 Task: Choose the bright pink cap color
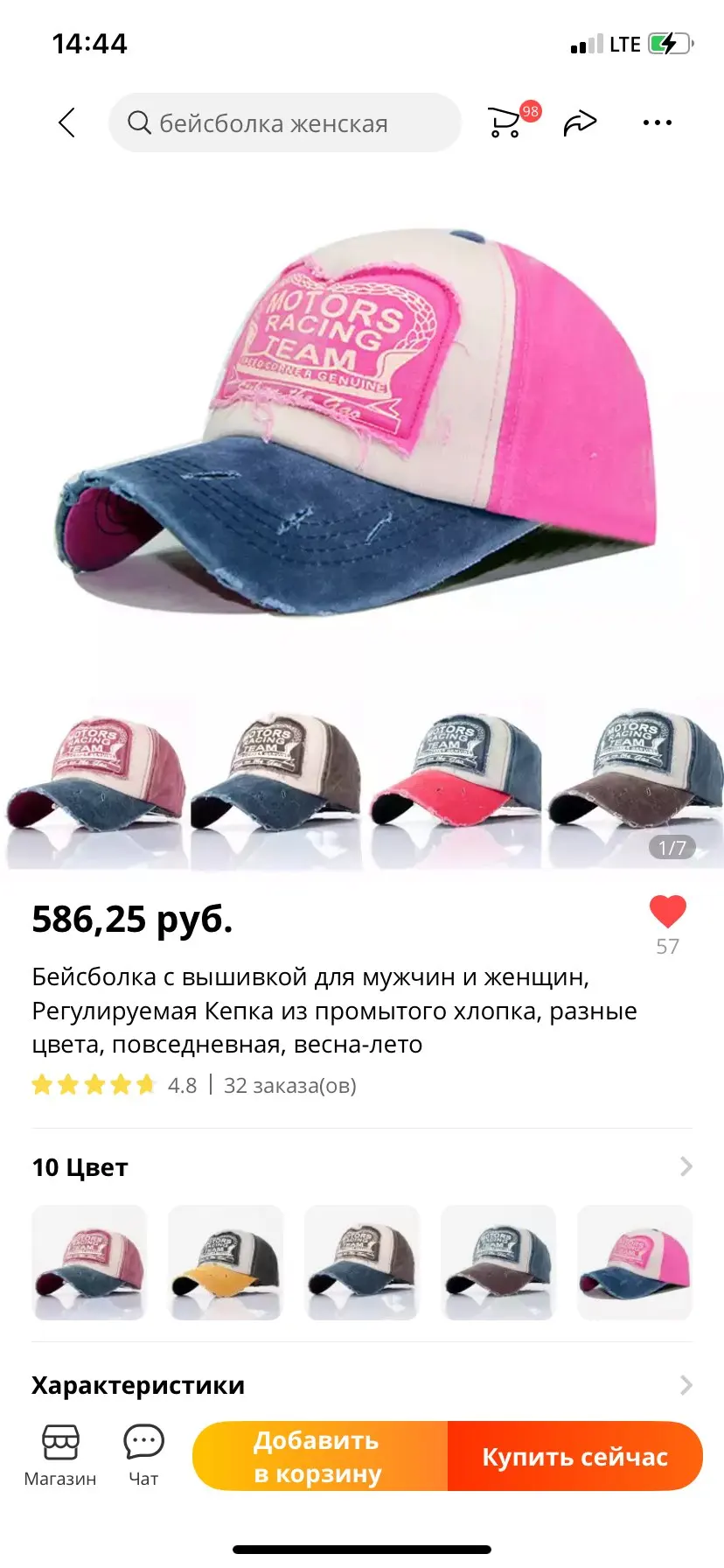pos(635,1262)
